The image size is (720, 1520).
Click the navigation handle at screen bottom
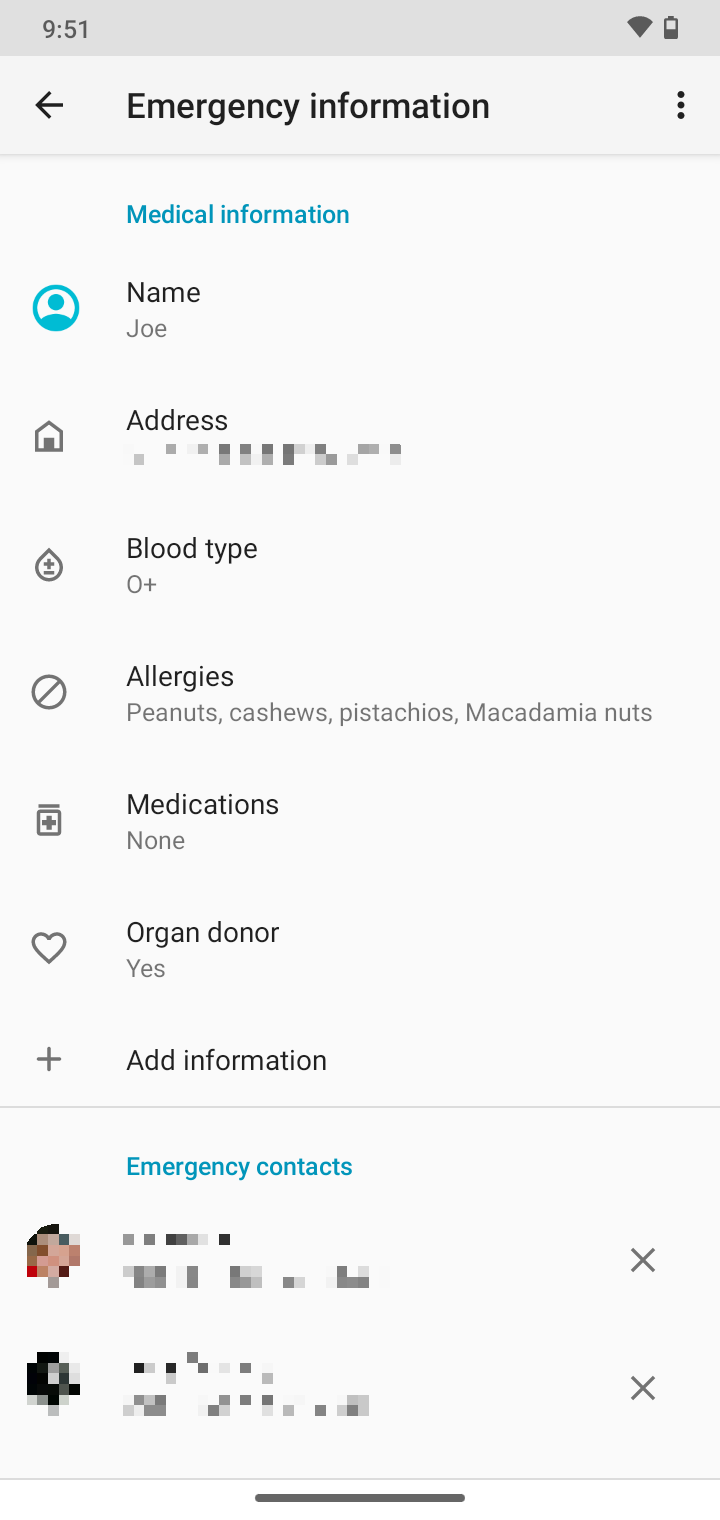tap(360, 1497)
